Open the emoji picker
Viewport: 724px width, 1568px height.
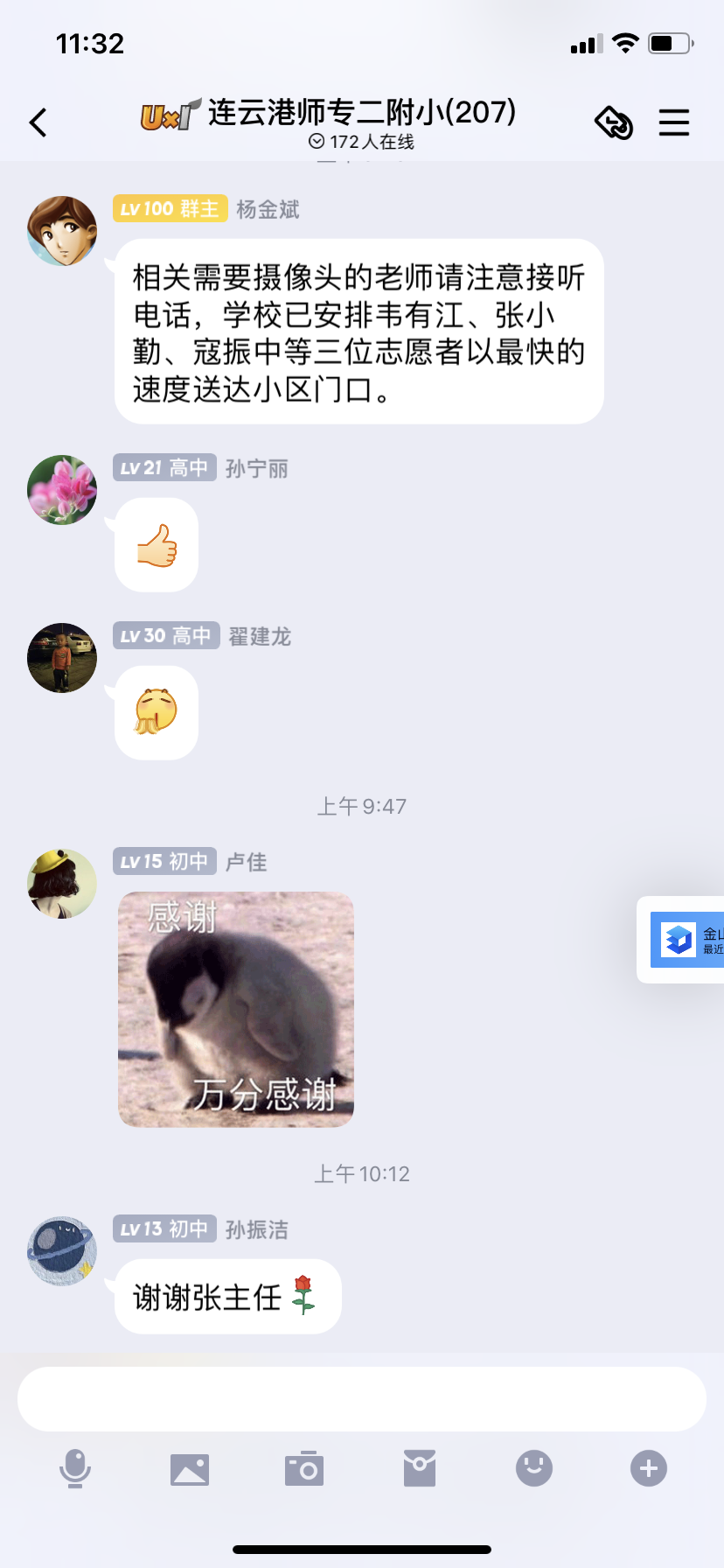point(534,1468)
